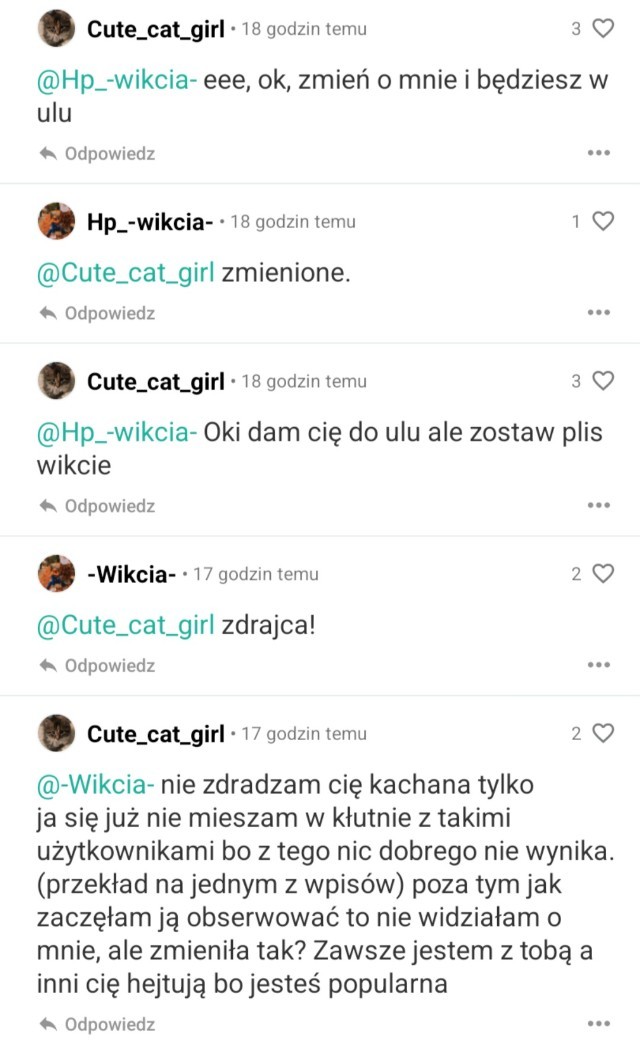Open overflow menu for the "eee, ok, zmień" comment
Image resolution: width=640 pixels, height=1049 pixels.
(598, 154)
